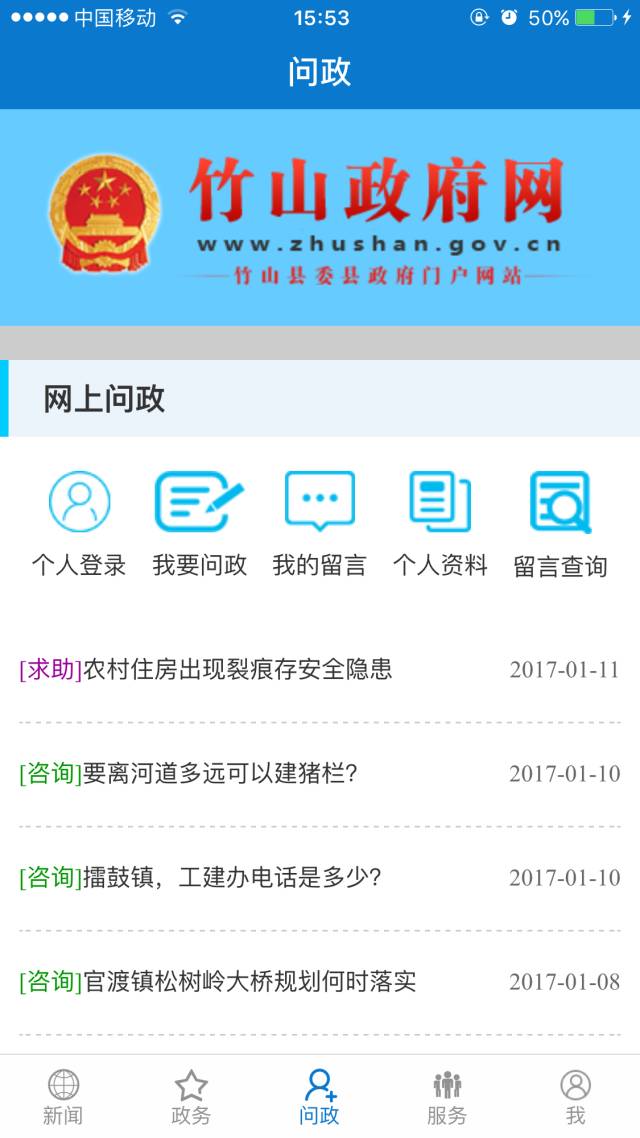Go to the 政务 tab
Screen dimensions: 640x1138
coord(191,1097)
